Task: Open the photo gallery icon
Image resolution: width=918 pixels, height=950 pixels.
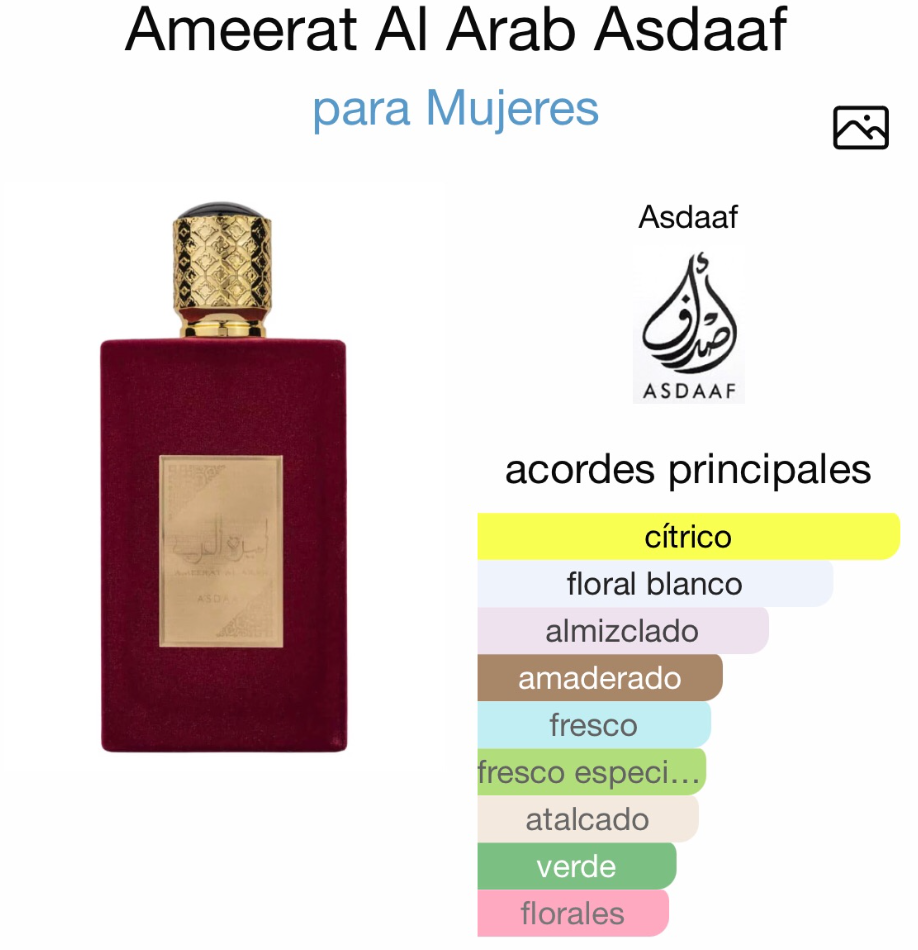Action: click(860, 128)
